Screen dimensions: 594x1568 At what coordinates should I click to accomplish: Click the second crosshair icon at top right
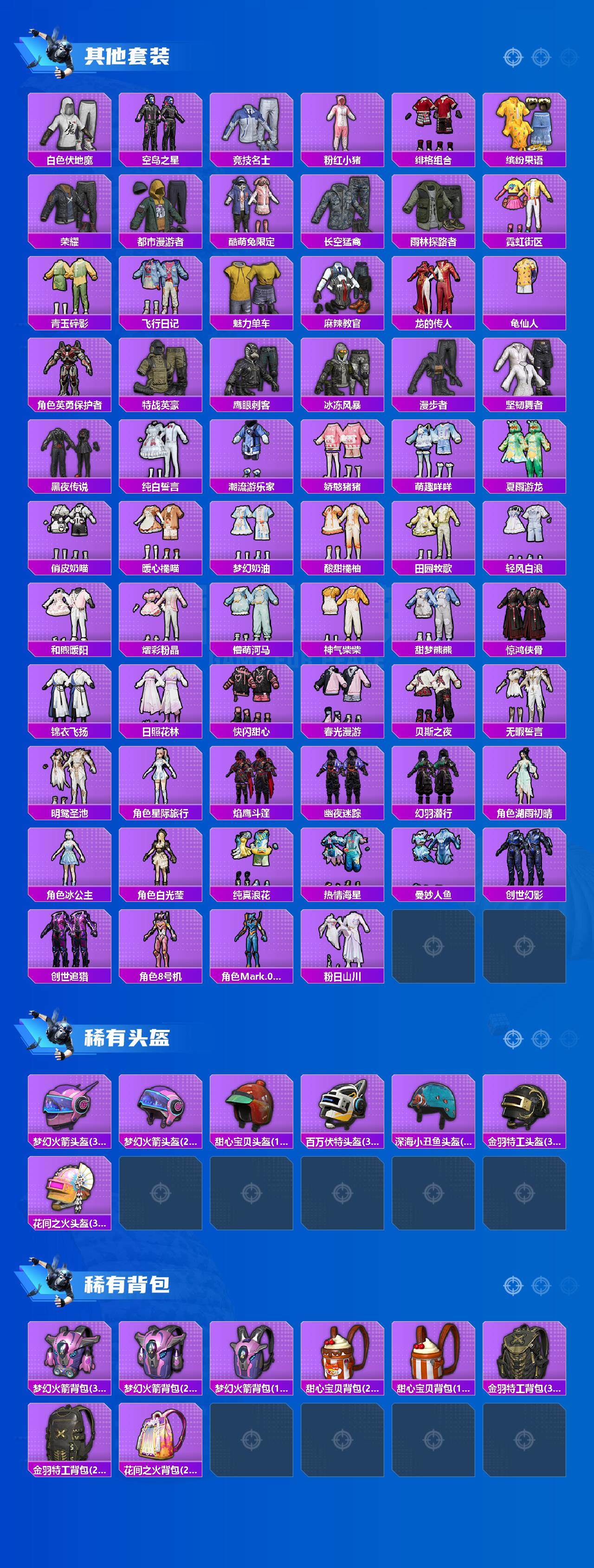[541, 58]
